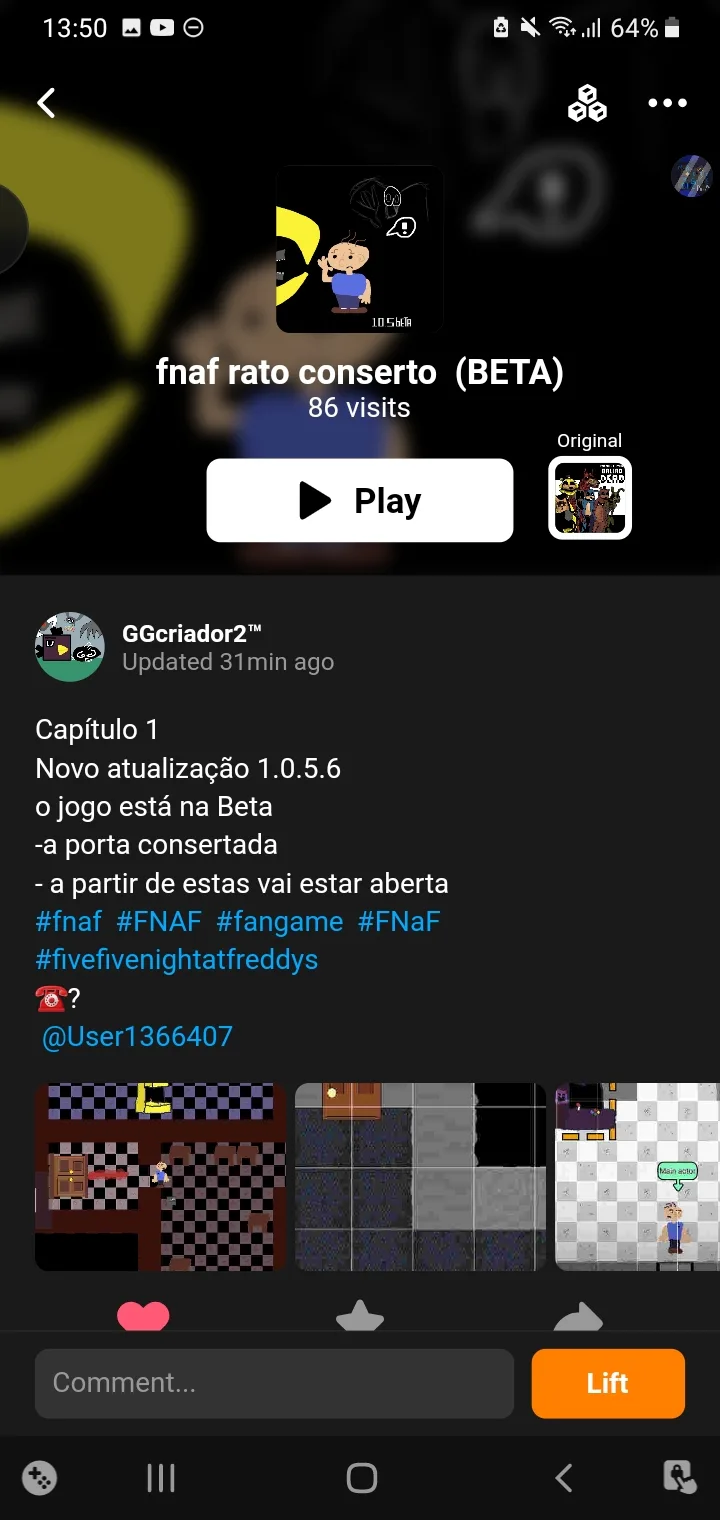720x1520 pixels.
Task: Play fnaf rato conserto (BETA)
Action: click(359, 500)
